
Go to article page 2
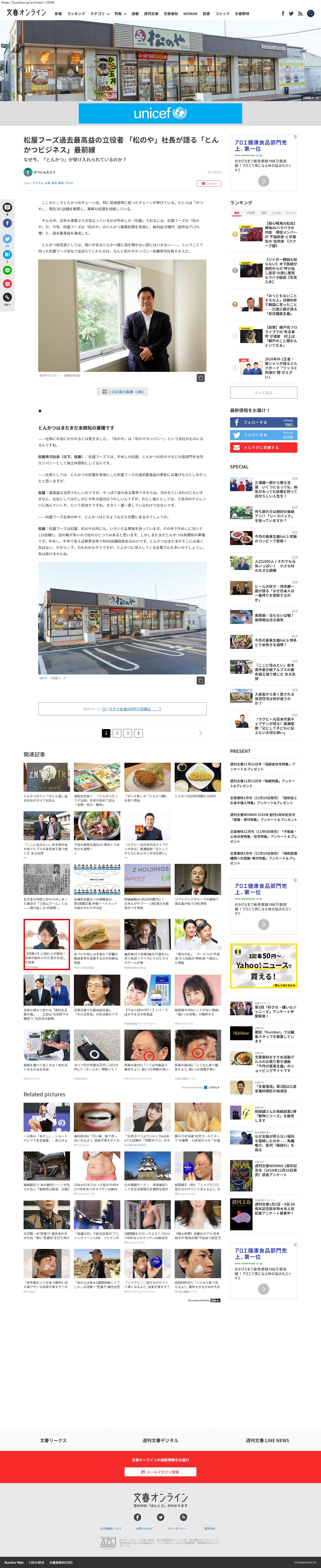[x=117, y=733]
